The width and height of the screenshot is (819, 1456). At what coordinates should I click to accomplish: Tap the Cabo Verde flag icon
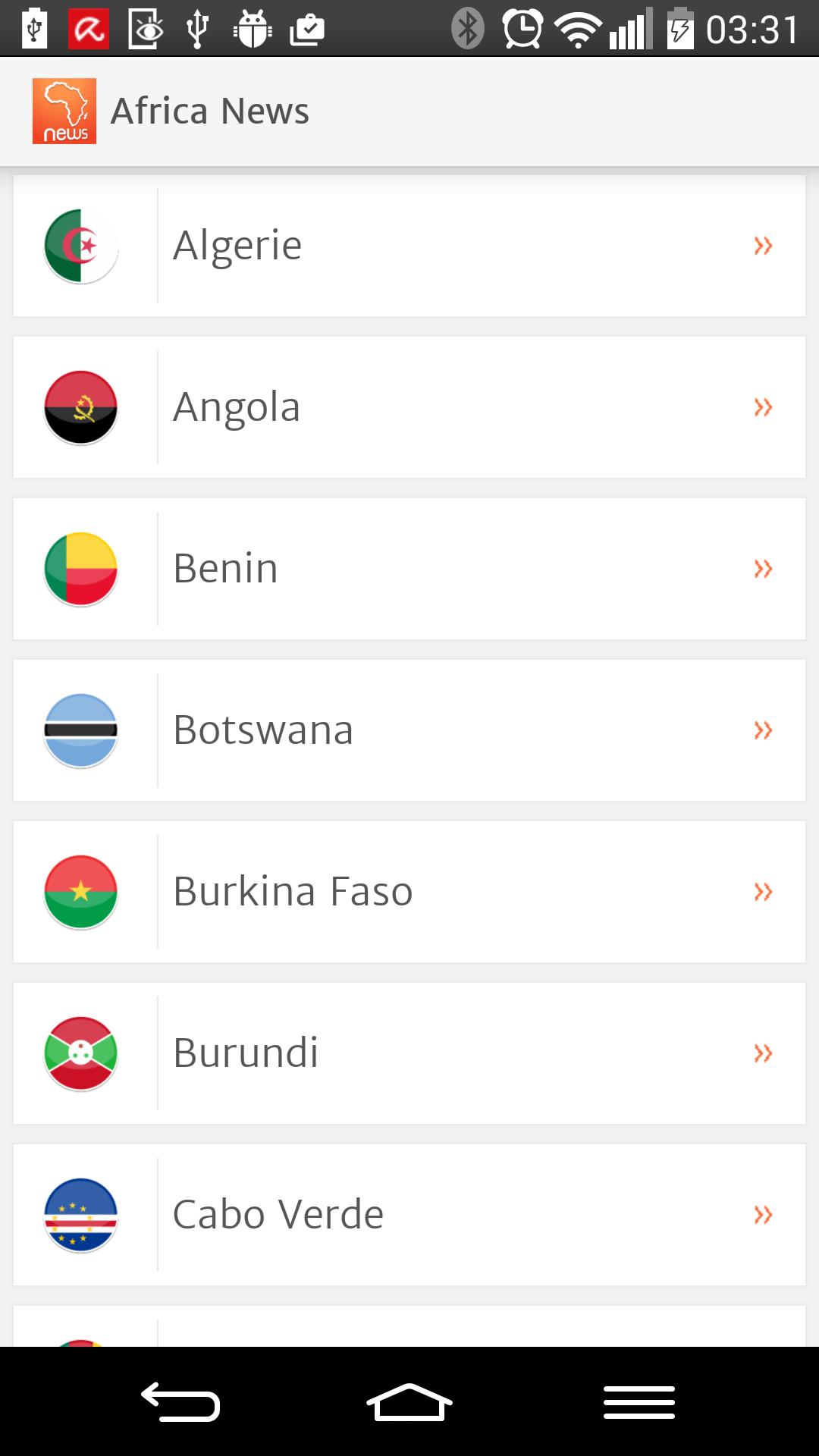80,1214
